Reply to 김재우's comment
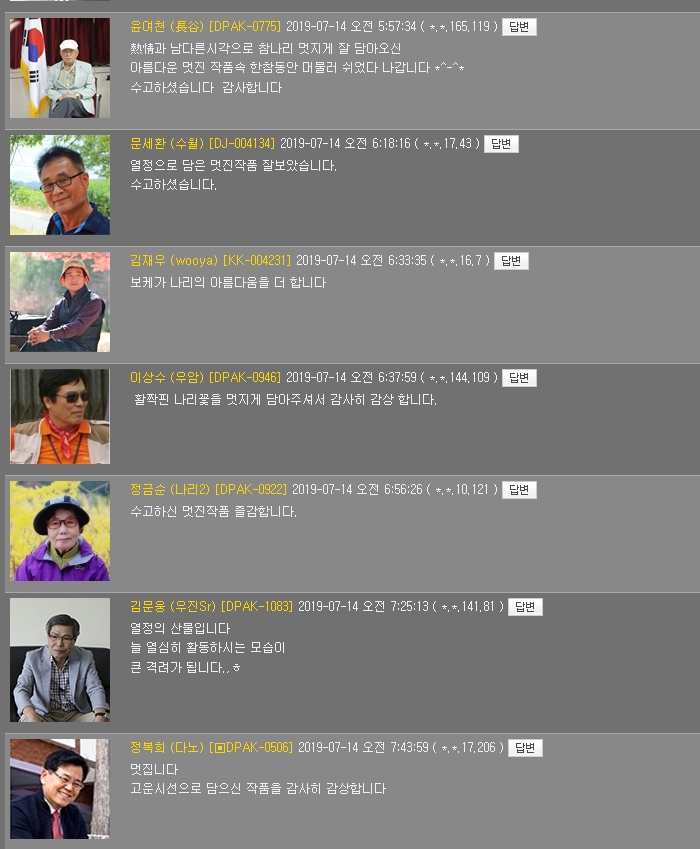The width and height of the screenshot is (700, 849). click(511, 261)
